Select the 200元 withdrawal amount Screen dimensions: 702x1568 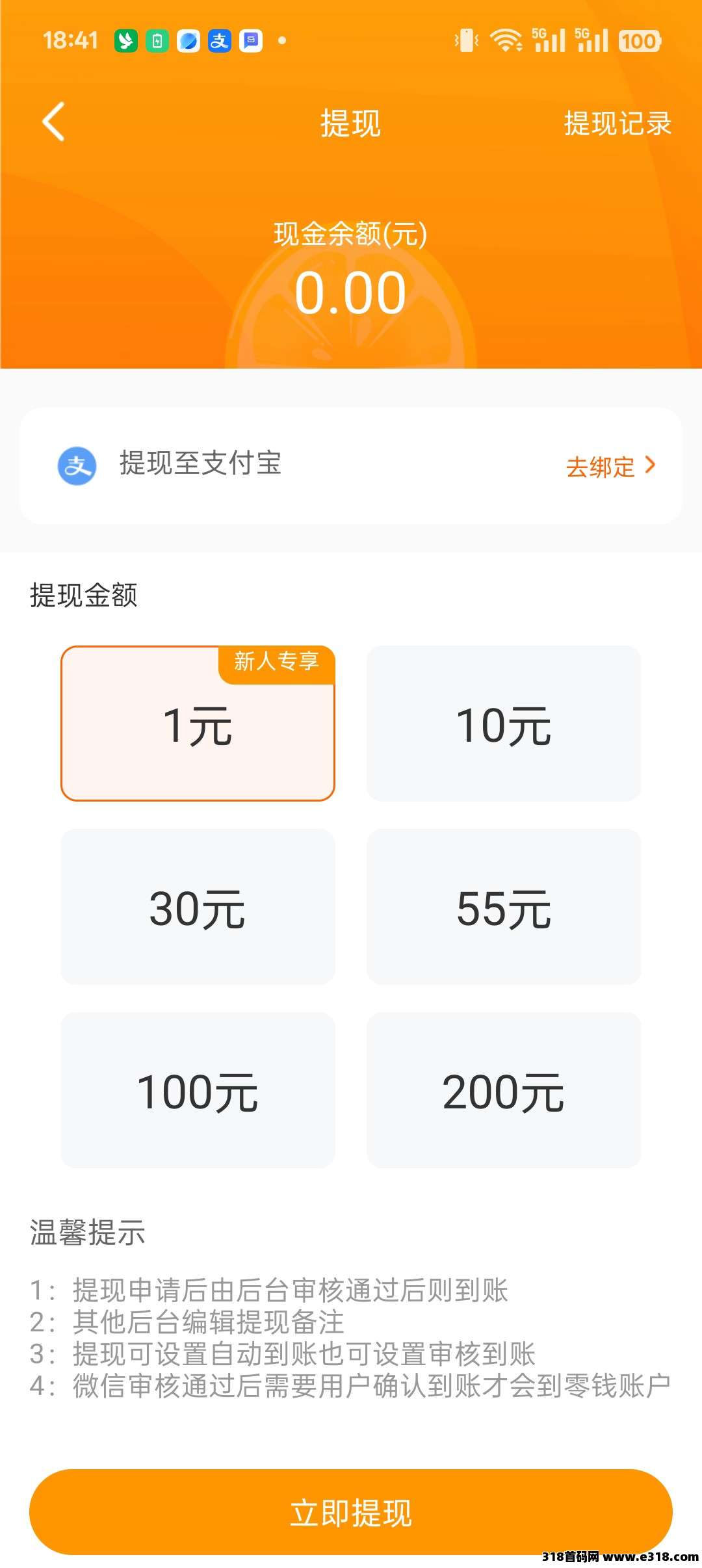(504, 1091)
